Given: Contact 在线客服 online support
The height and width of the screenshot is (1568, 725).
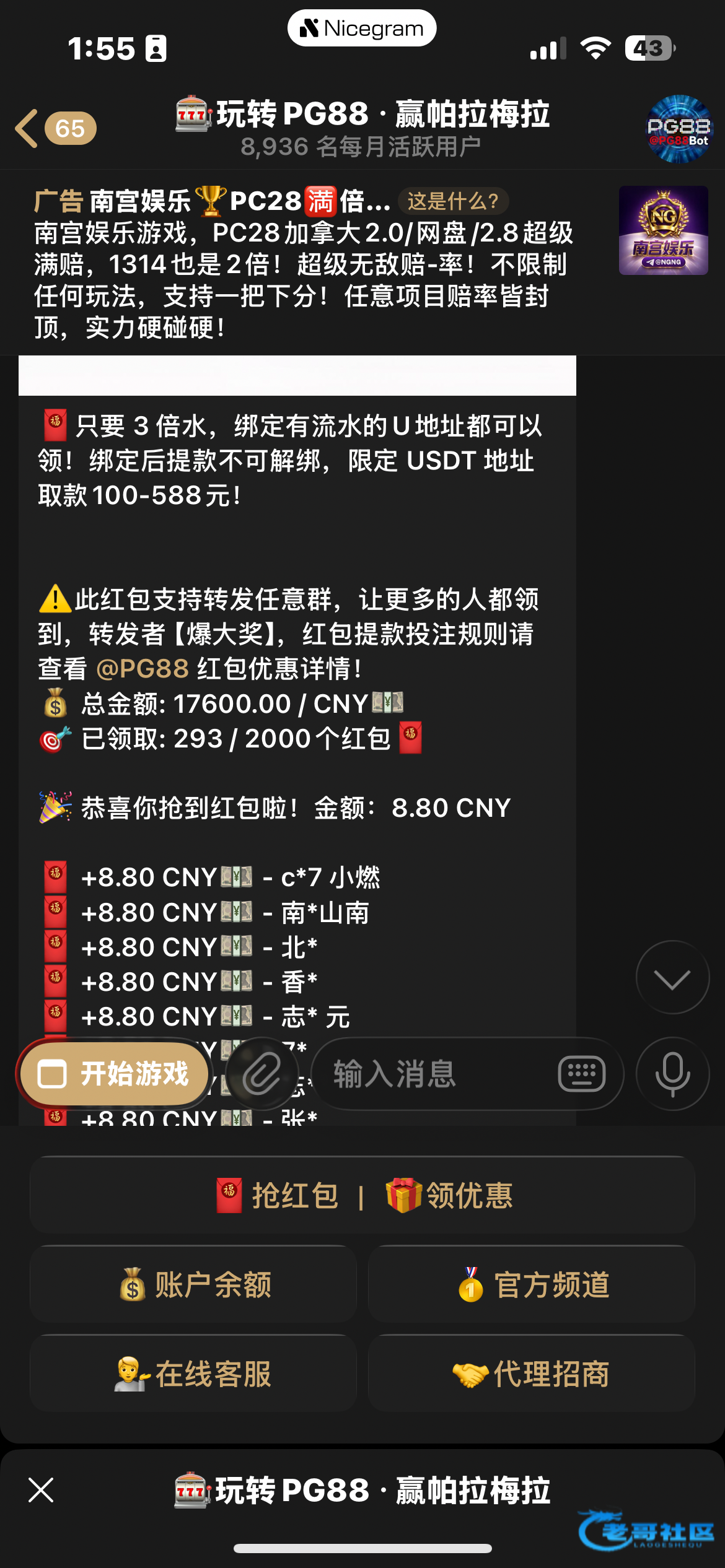Looking at the screenshot, I should click(193, 1374).
